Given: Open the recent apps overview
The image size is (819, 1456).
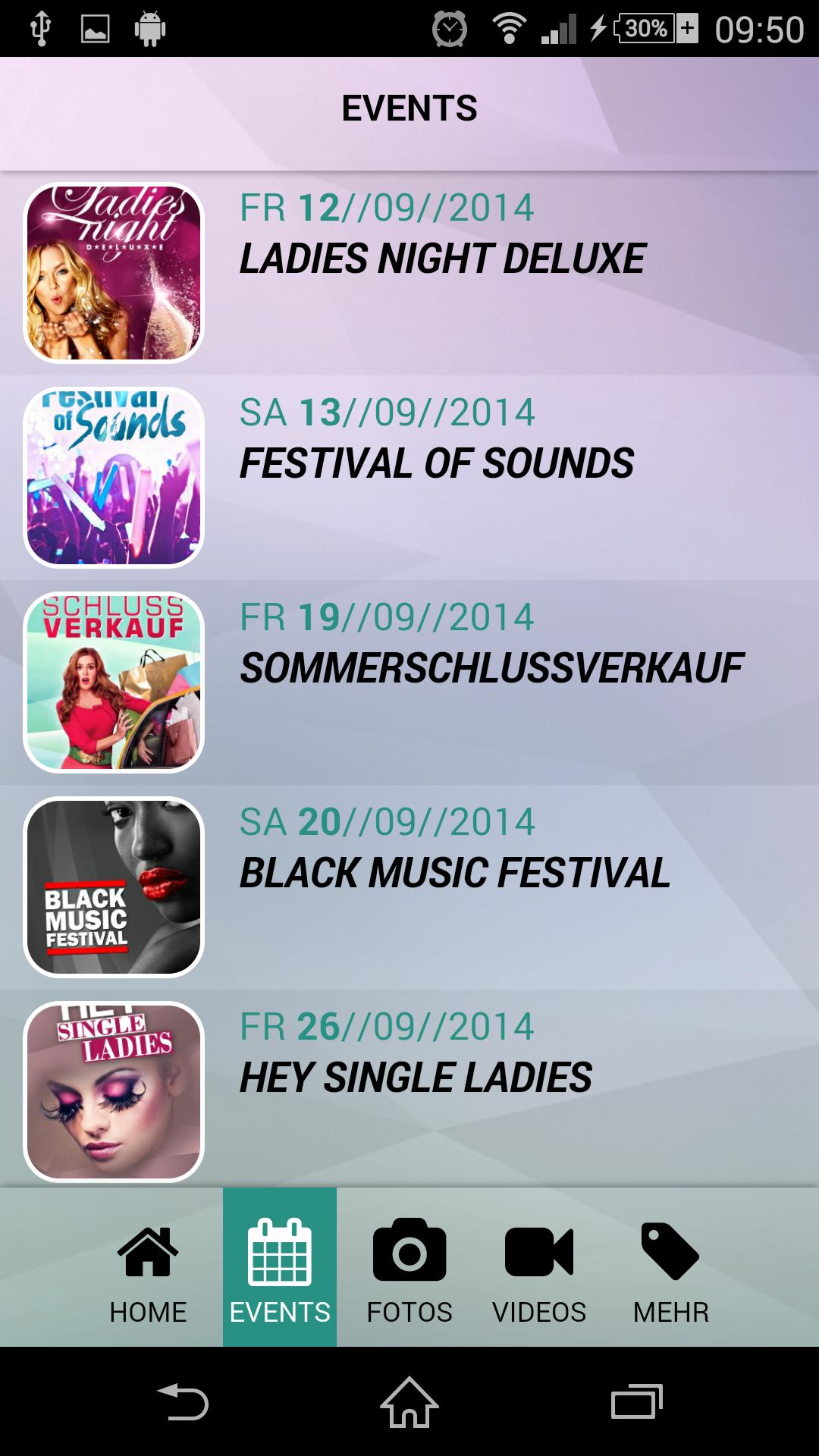Looking at the screenshot, I should point(636,1402).
